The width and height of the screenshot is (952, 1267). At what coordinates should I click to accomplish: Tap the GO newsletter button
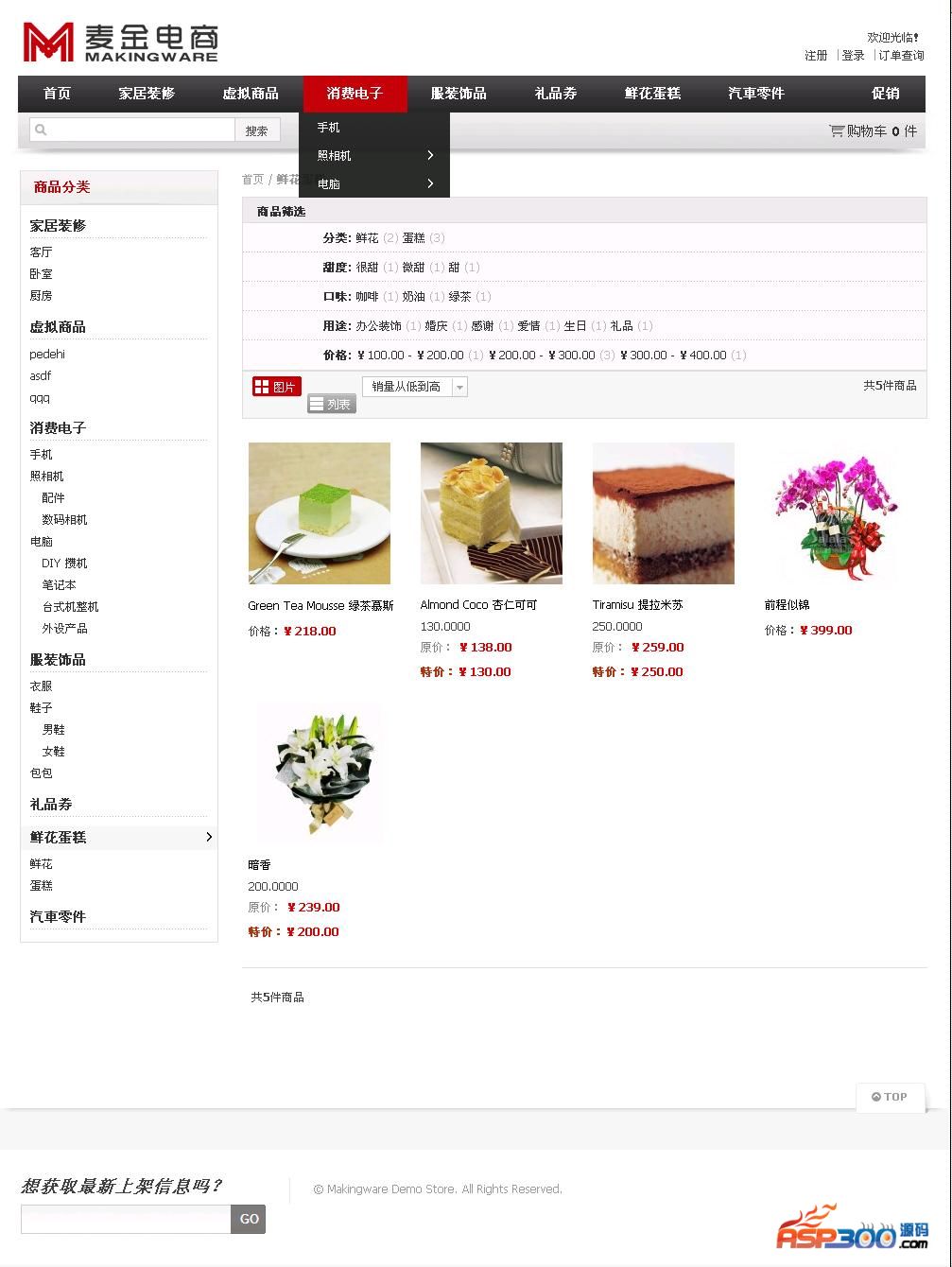249,1219
